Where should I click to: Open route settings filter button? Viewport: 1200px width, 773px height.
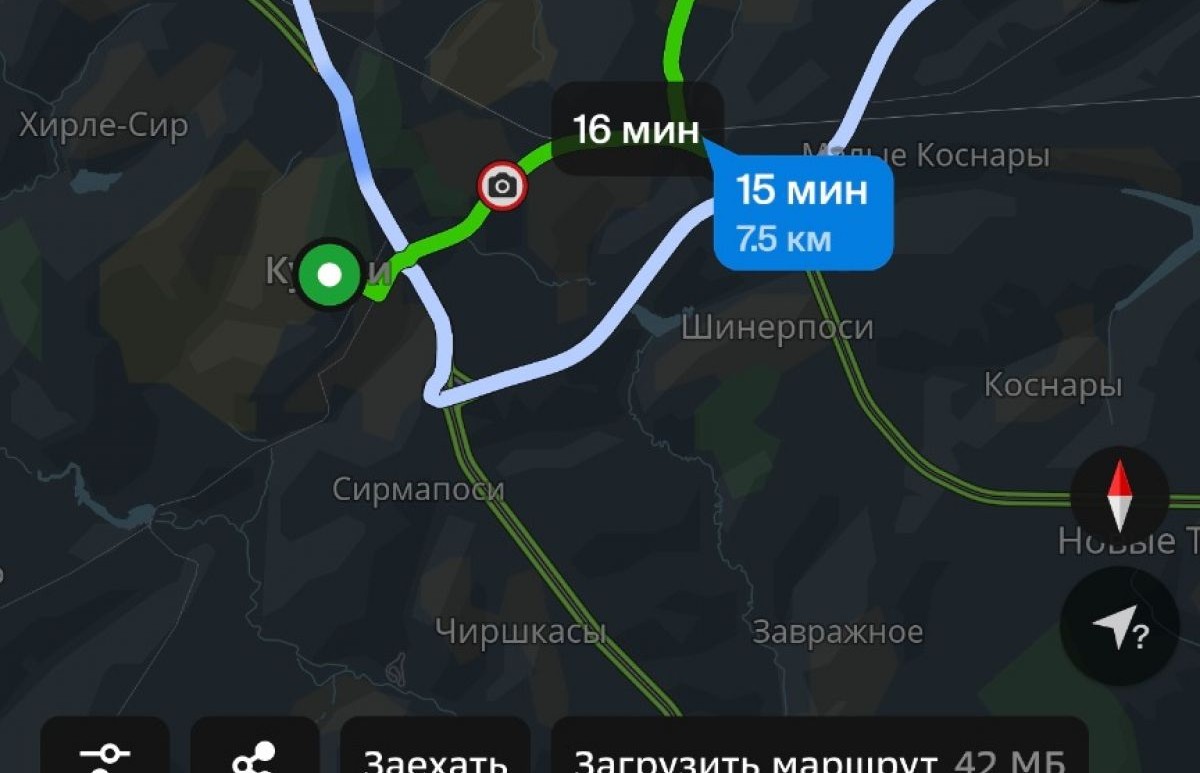coord(105,752)
